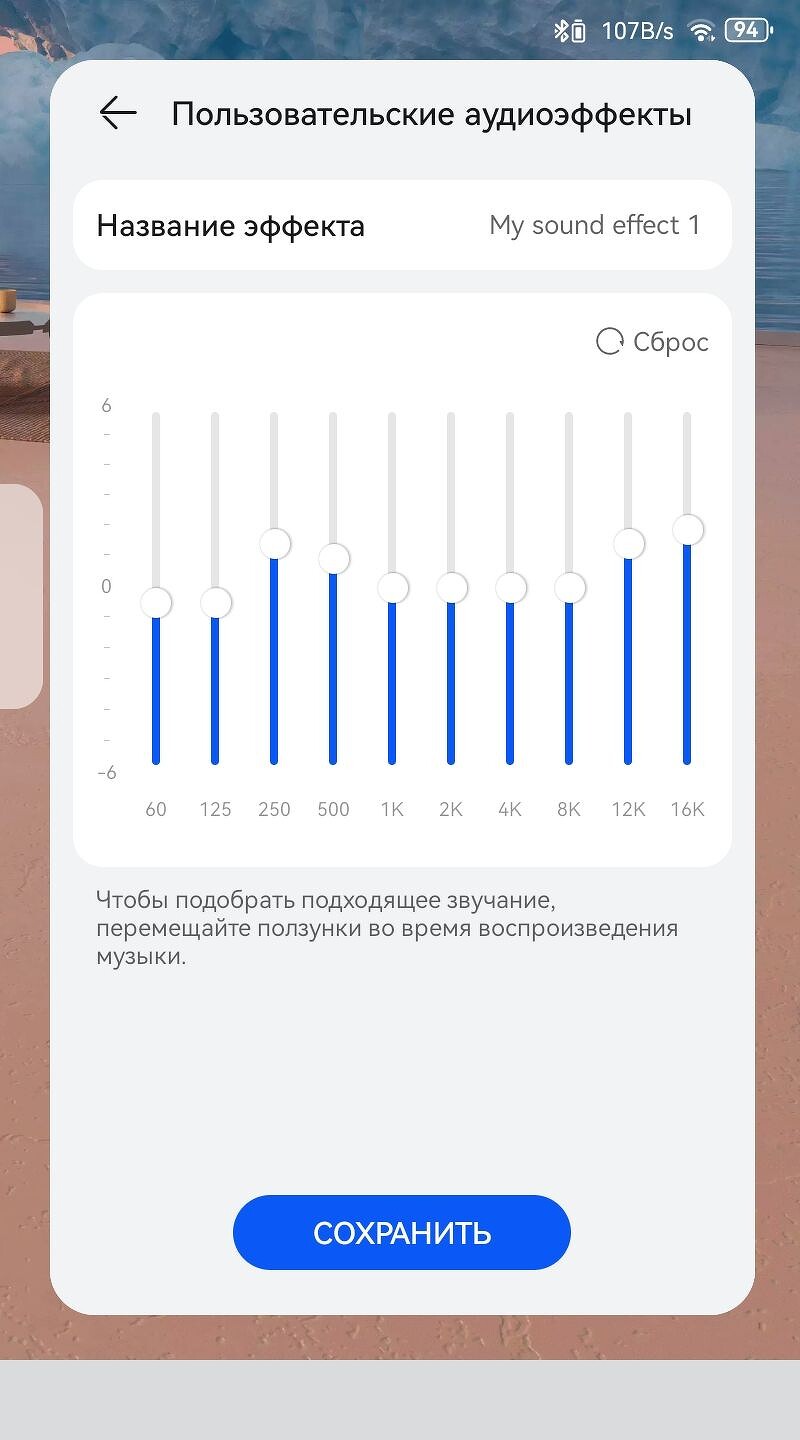The width and height of the screenshot is (800, 1440).
Task: Tap Сброс to reset the equalizer
Action: pos(652,342)
